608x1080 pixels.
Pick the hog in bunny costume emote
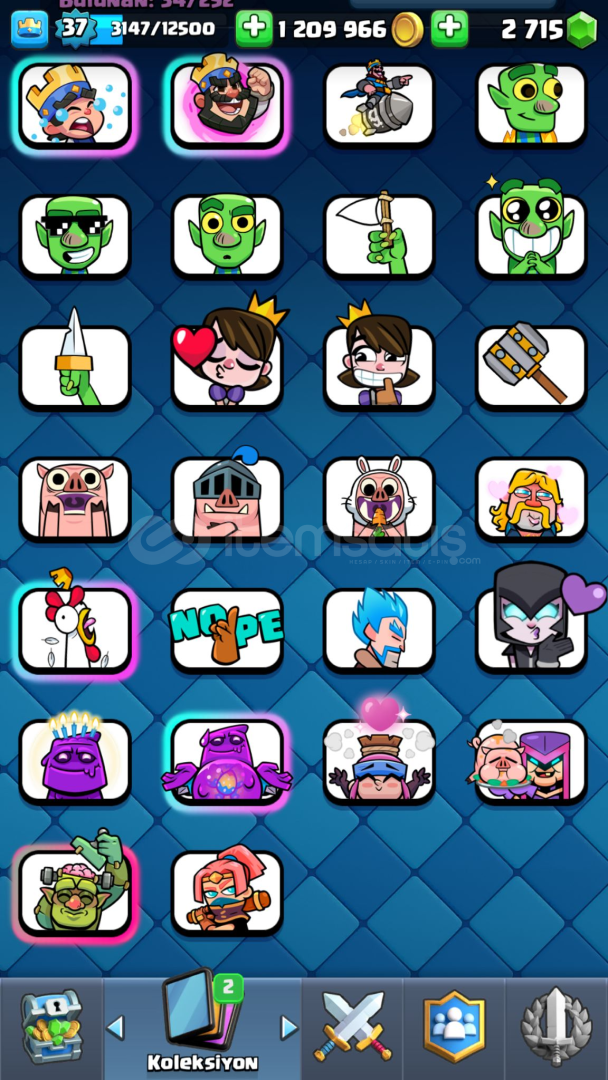379,498
